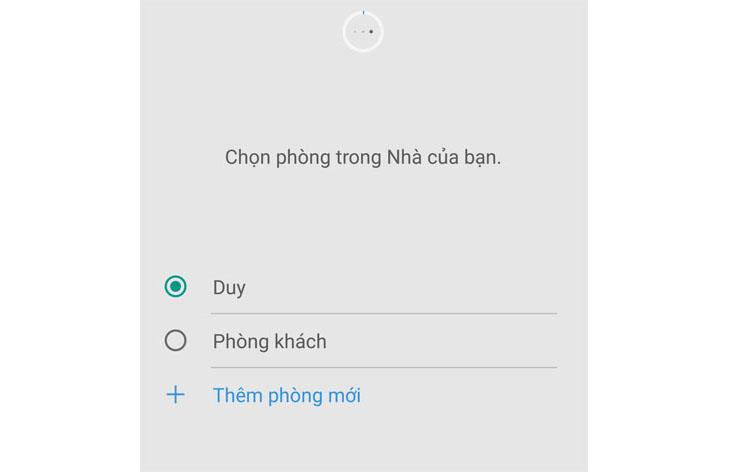The height and width of the screenshot is (472, 730).
Task: Choose the Phòng khách room
Action: 176,341
